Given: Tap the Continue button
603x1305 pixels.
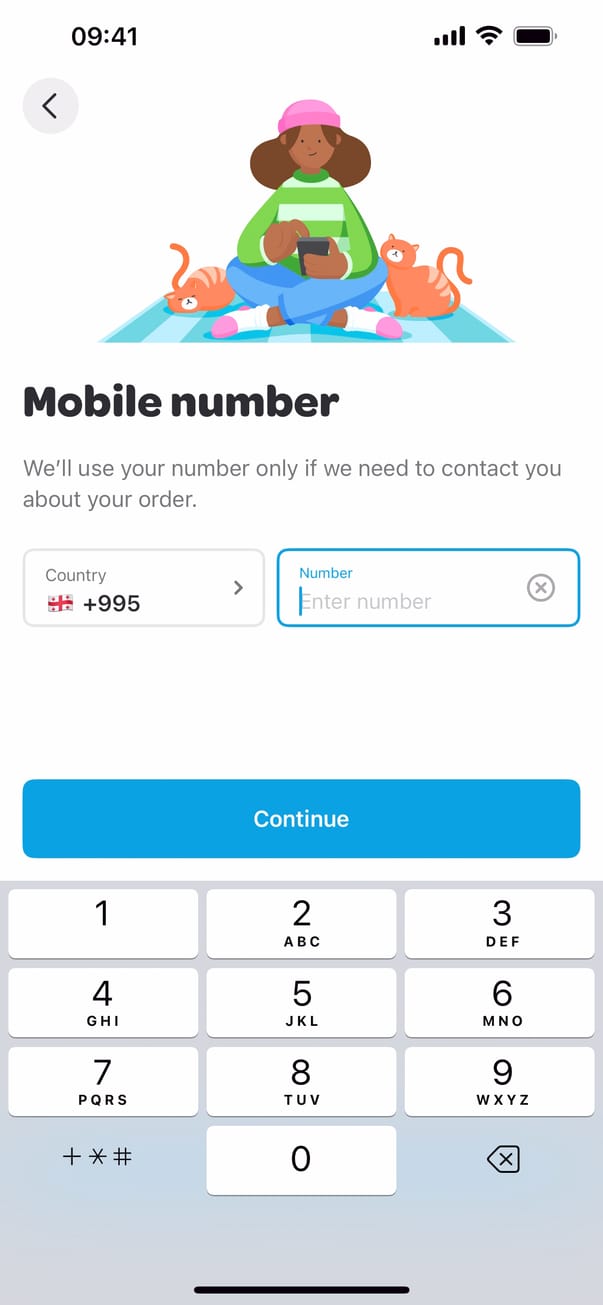Looking at the screenshot, I should [301, 818].
